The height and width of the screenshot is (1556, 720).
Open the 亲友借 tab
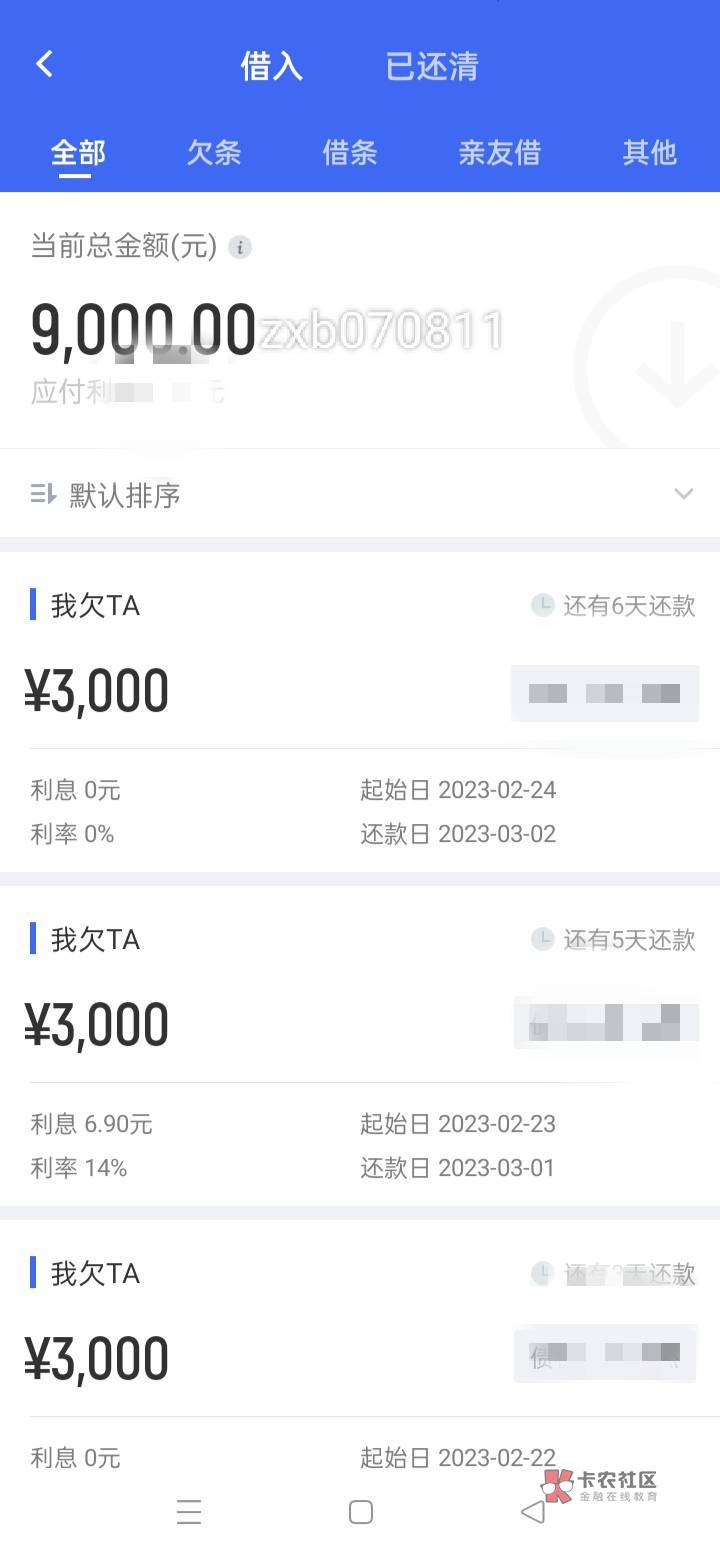499,153
